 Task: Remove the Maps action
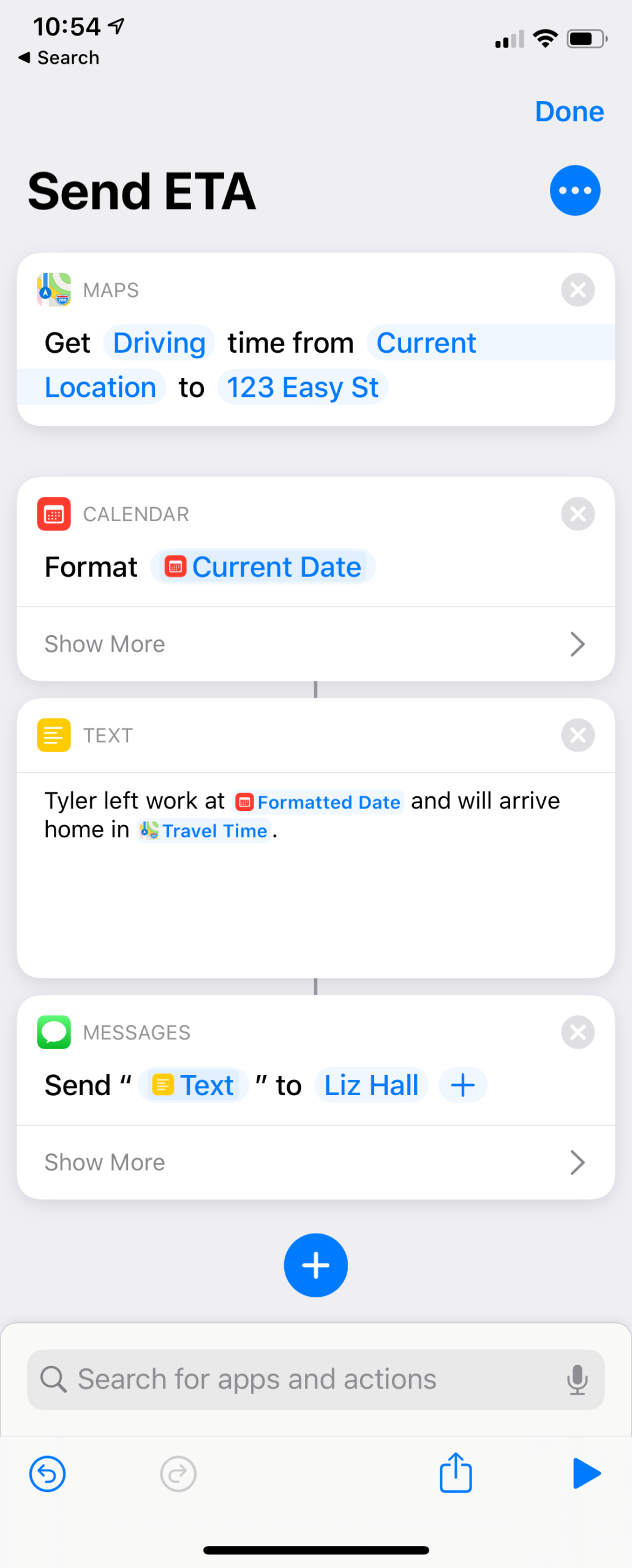coord(577,290)
